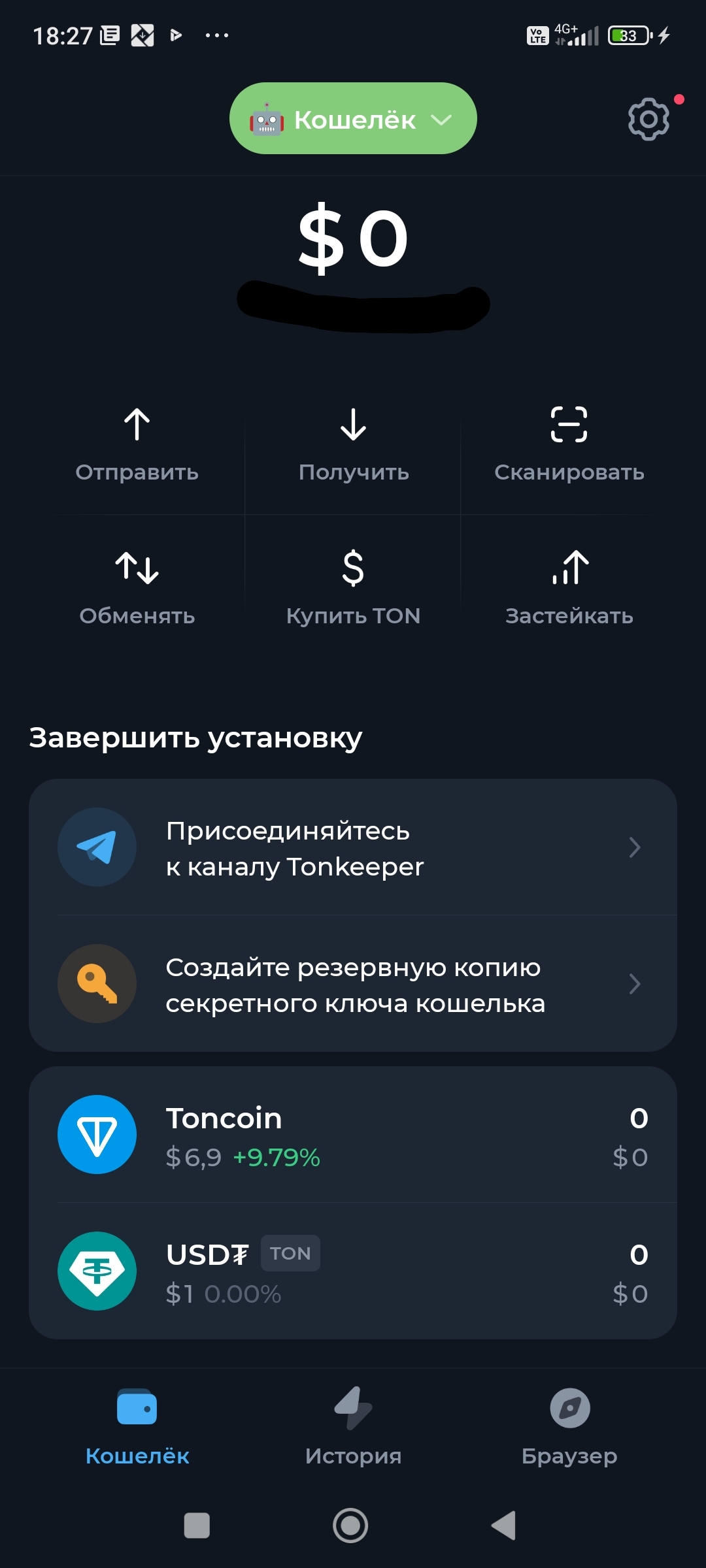This screenshot has height=1568, width=706.
Task: Open USDT asset details
Action: pos(353,1271)
